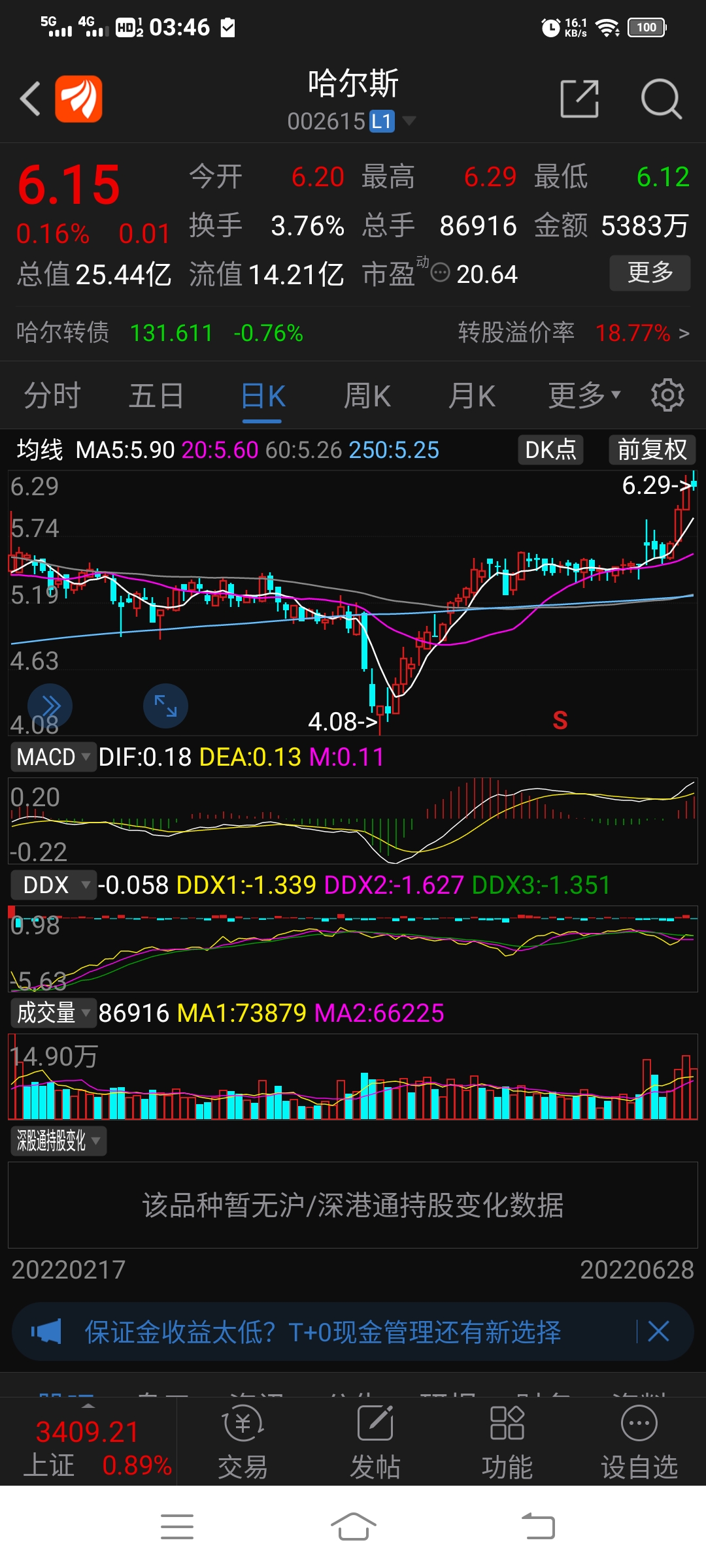Screen dimensions: 706x1568
Task: Open the DDX indicator dropdown
Action: tap(53, 885)
